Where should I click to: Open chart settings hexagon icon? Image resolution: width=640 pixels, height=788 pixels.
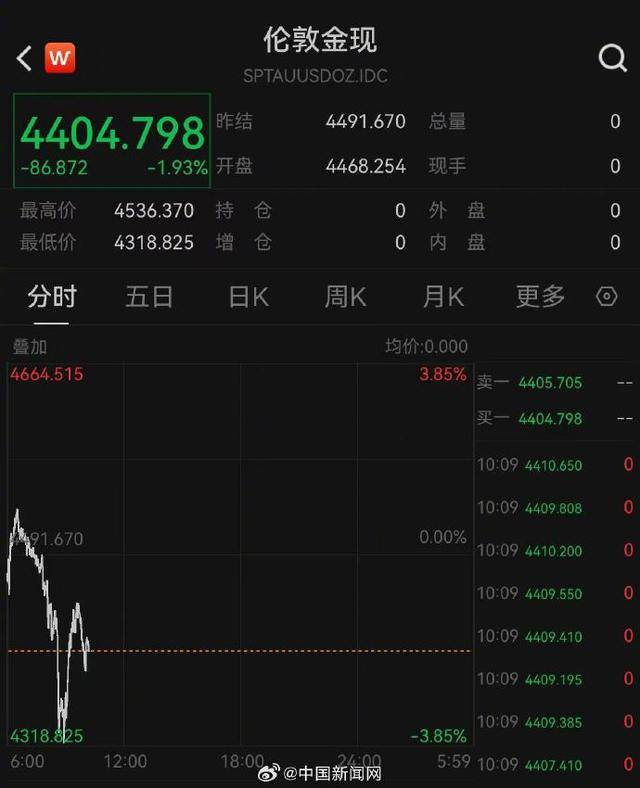tap(606, 296)
